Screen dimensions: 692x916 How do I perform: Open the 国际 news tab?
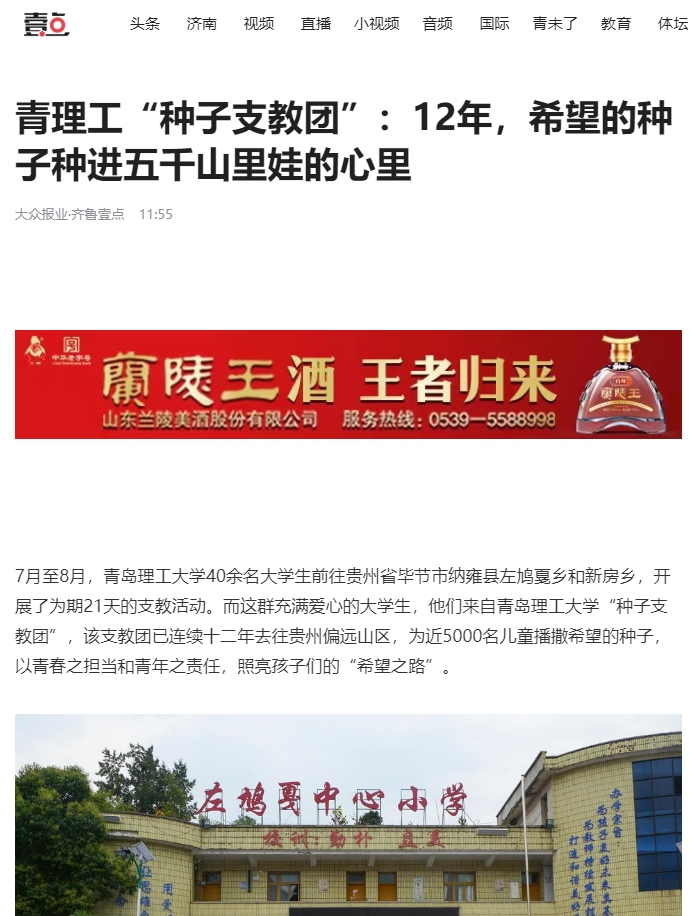point(494,24)
